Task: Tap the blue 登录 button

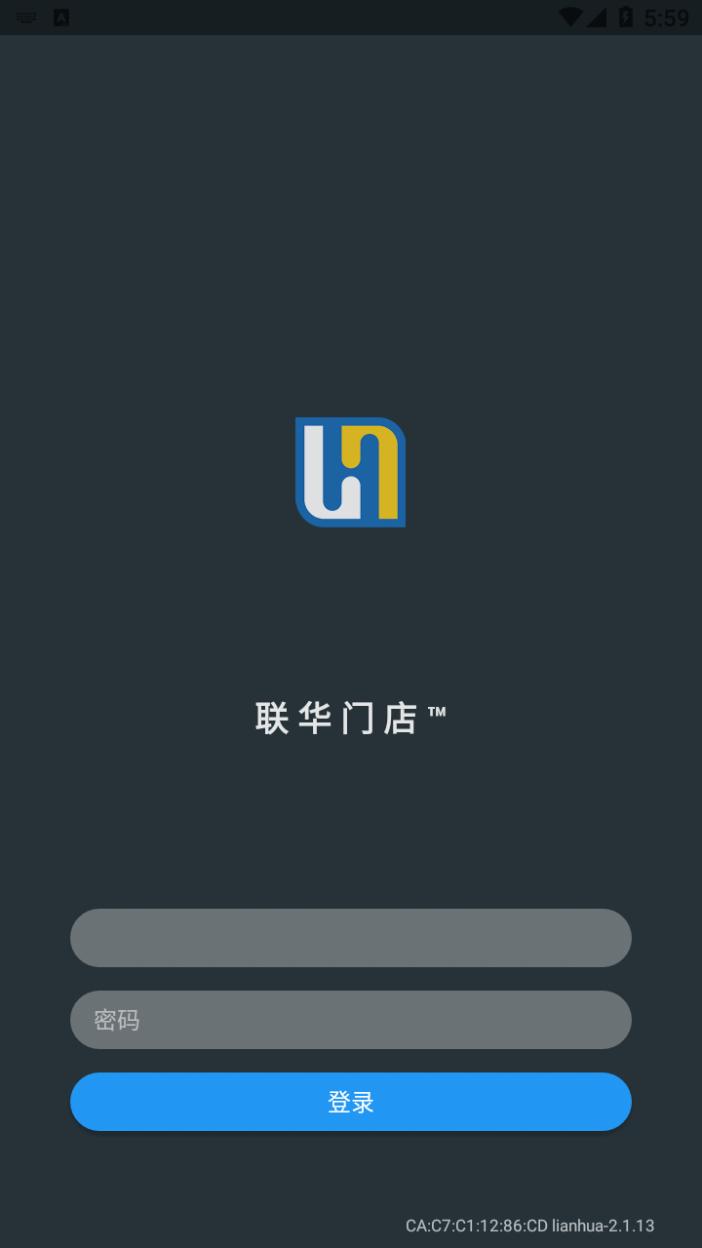Action: pyautogui.click(x=350, y=1102)
